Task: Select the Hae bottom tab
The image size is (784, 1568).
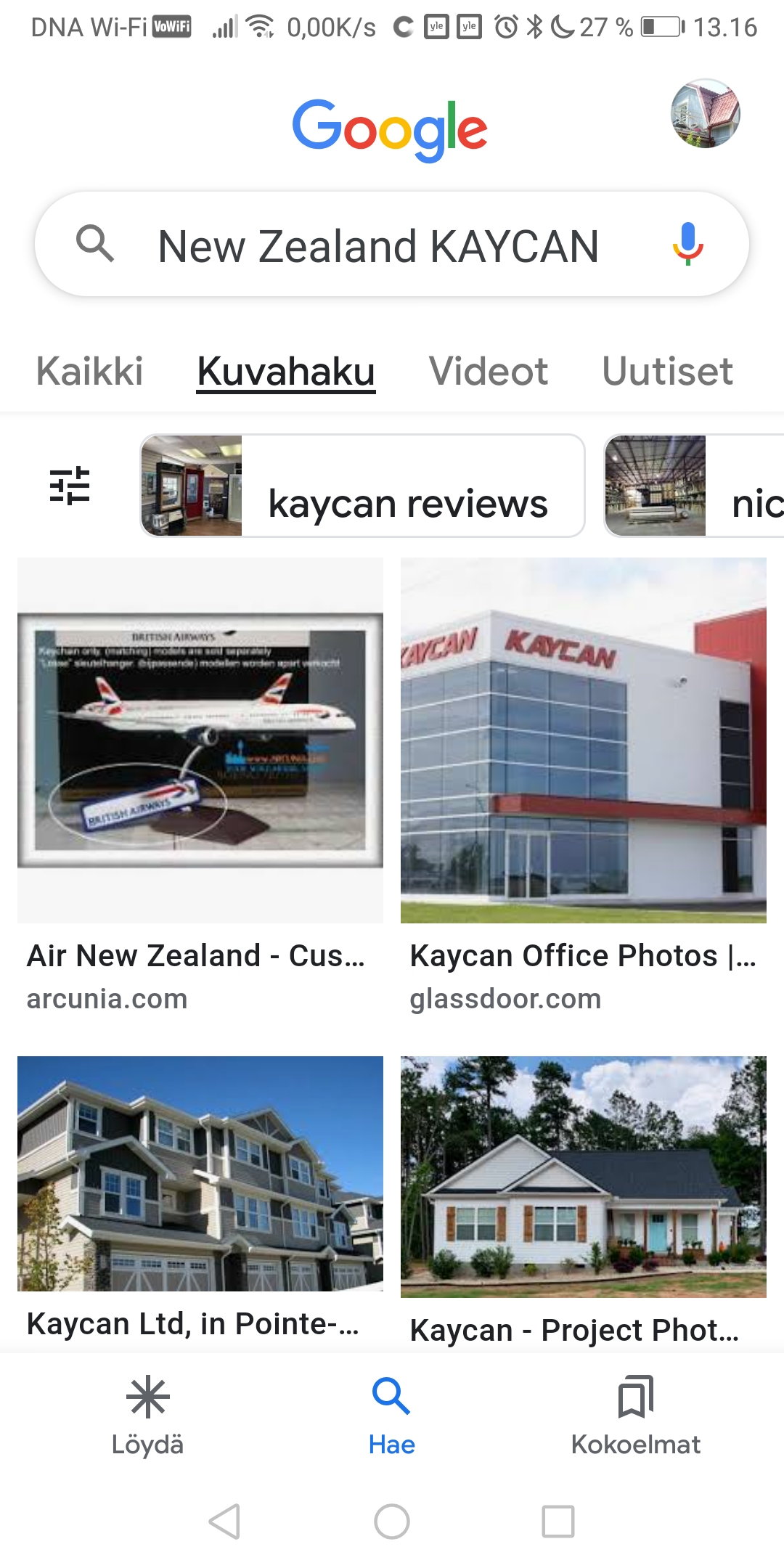Action: pyautogui.click(x=391, y=1415)
